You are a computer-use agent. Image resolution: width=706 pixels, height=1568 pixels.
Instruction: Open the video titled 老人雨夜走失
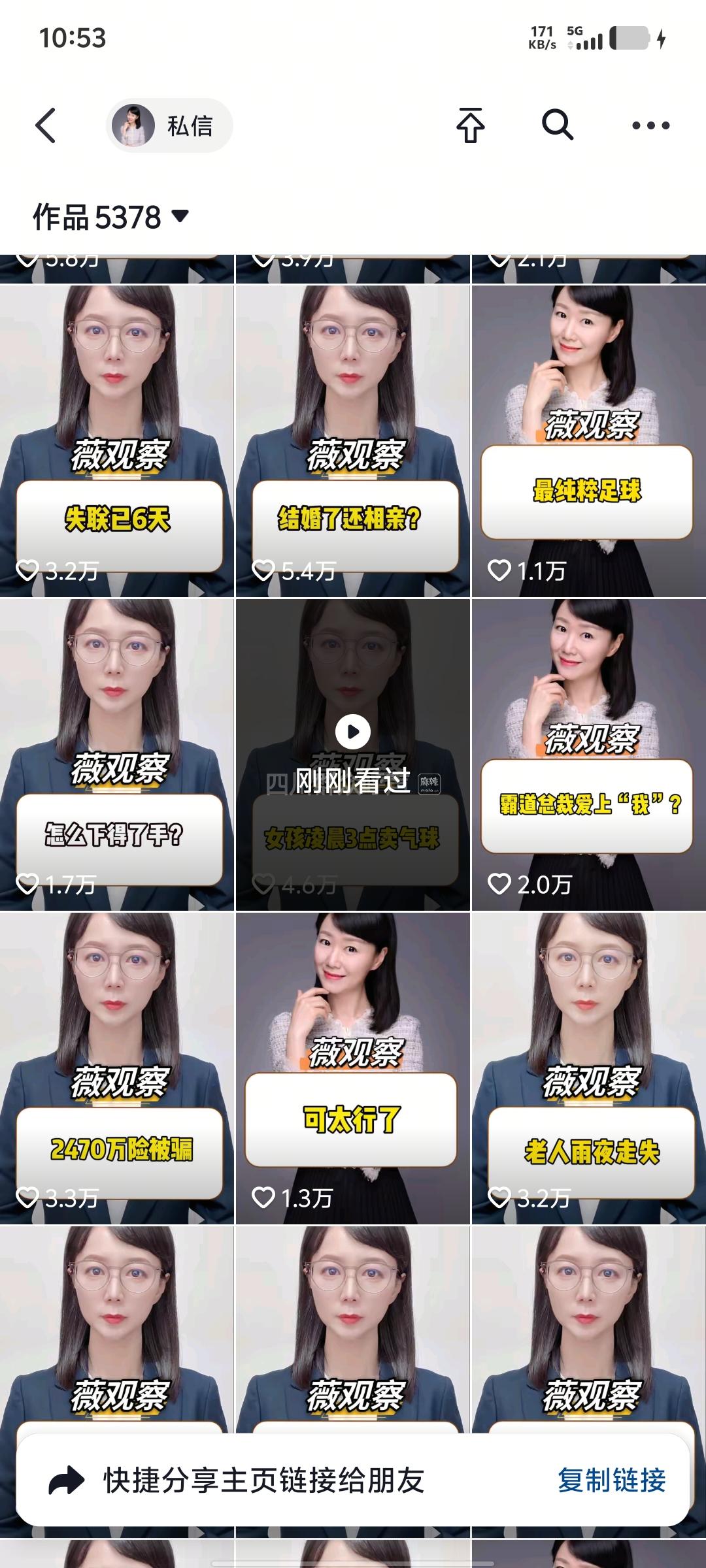point(588,1068)
